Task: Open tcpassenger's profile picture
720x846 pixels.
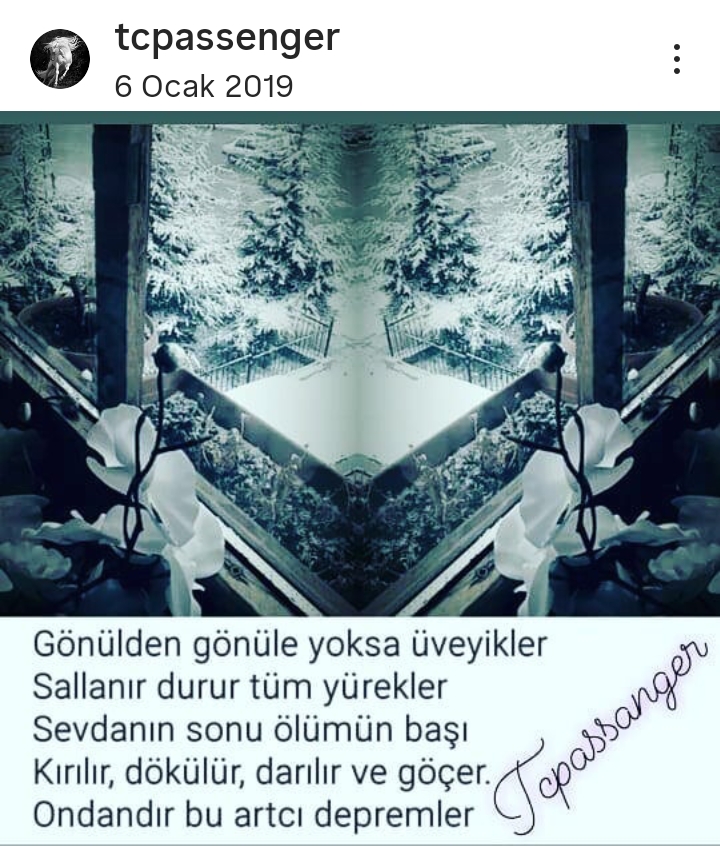Action: [x=61, y=58]
